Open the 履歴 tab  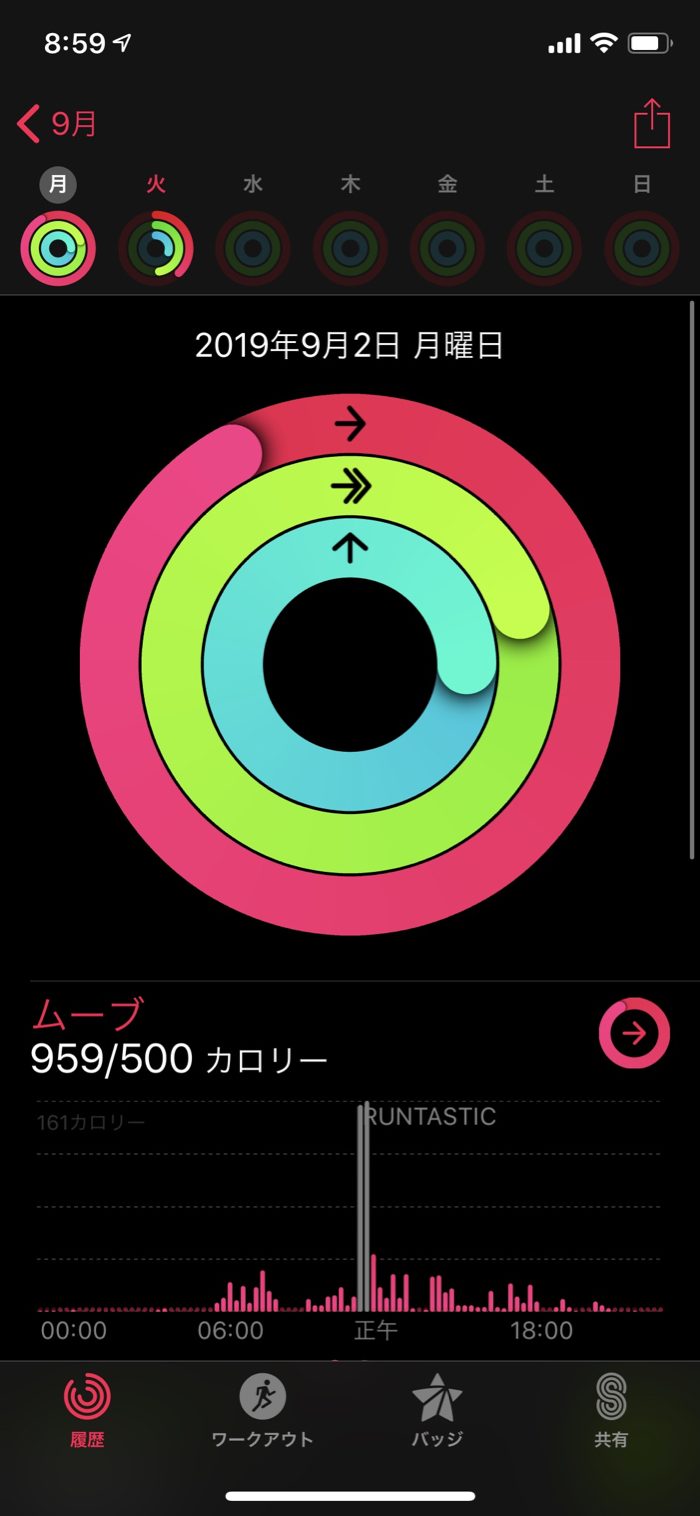[88, 1411]
